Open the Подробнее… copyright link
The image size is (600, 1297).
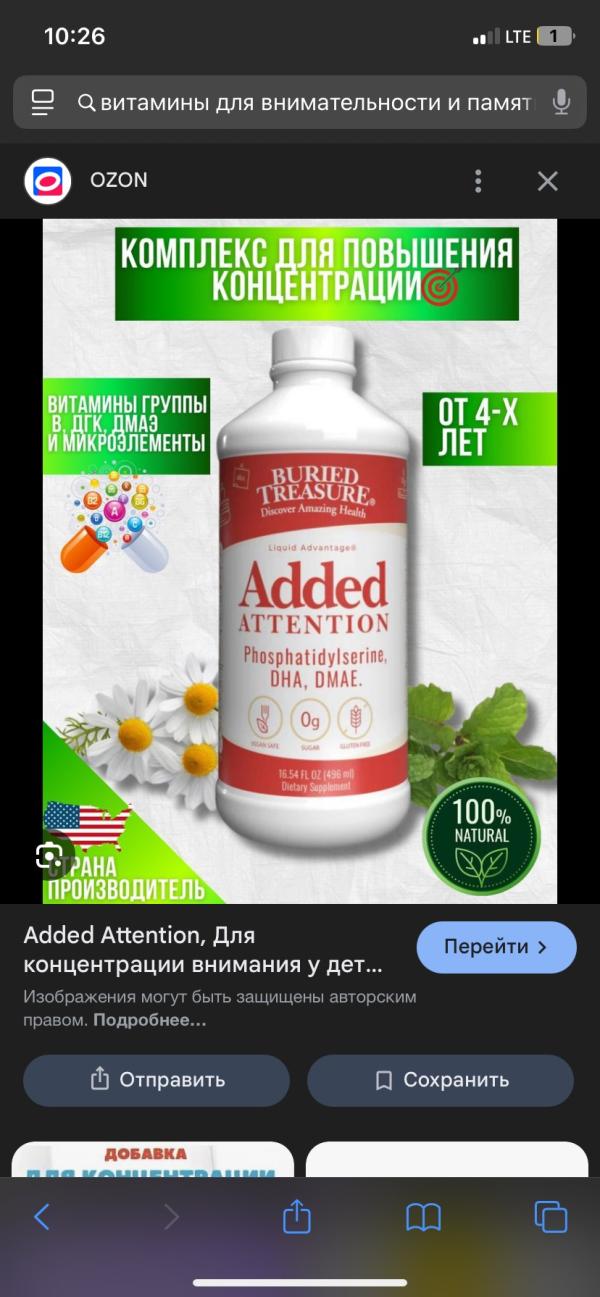point(150,1021)
